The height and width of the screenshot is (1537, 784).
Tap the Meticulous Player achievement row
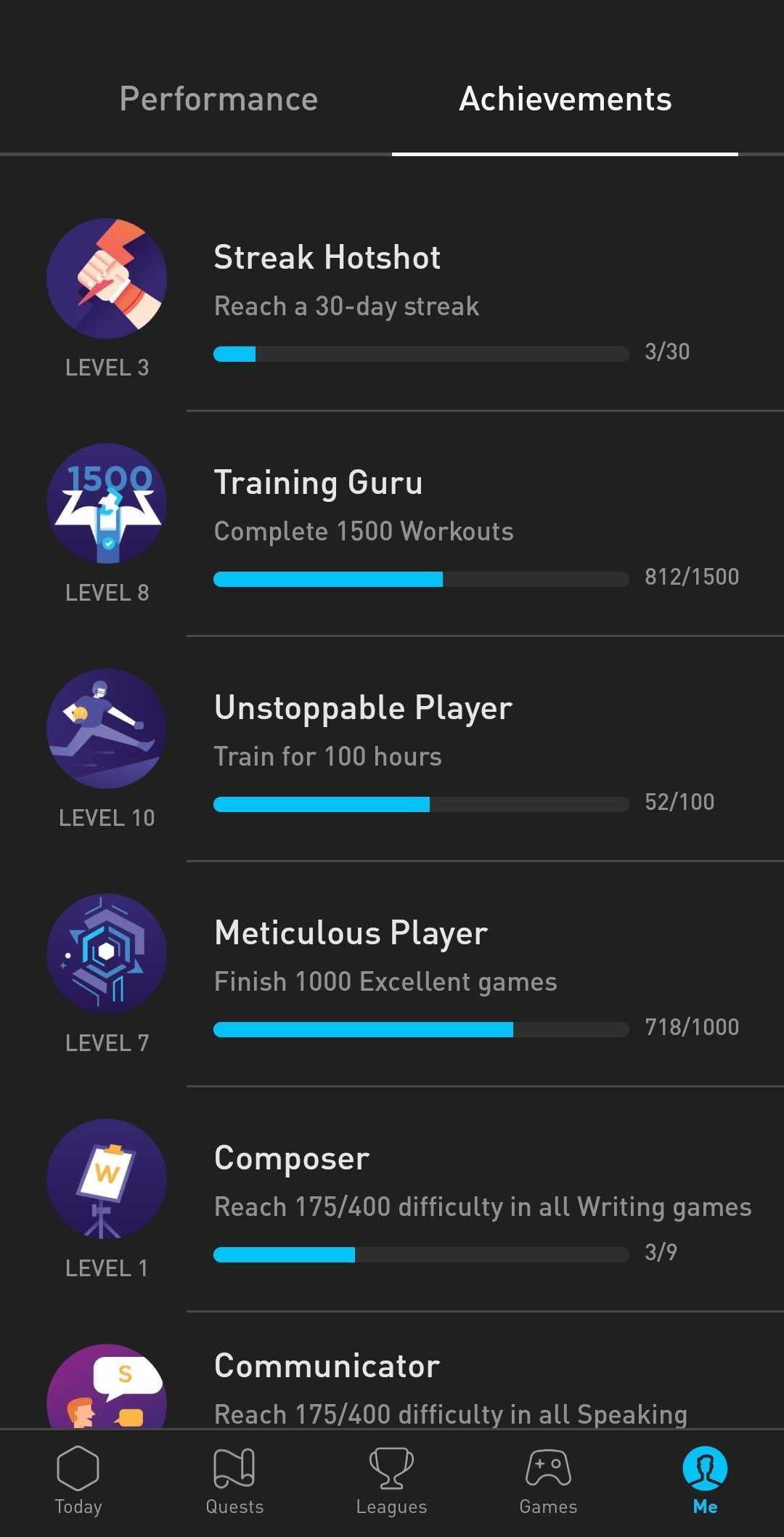[392, 974]
